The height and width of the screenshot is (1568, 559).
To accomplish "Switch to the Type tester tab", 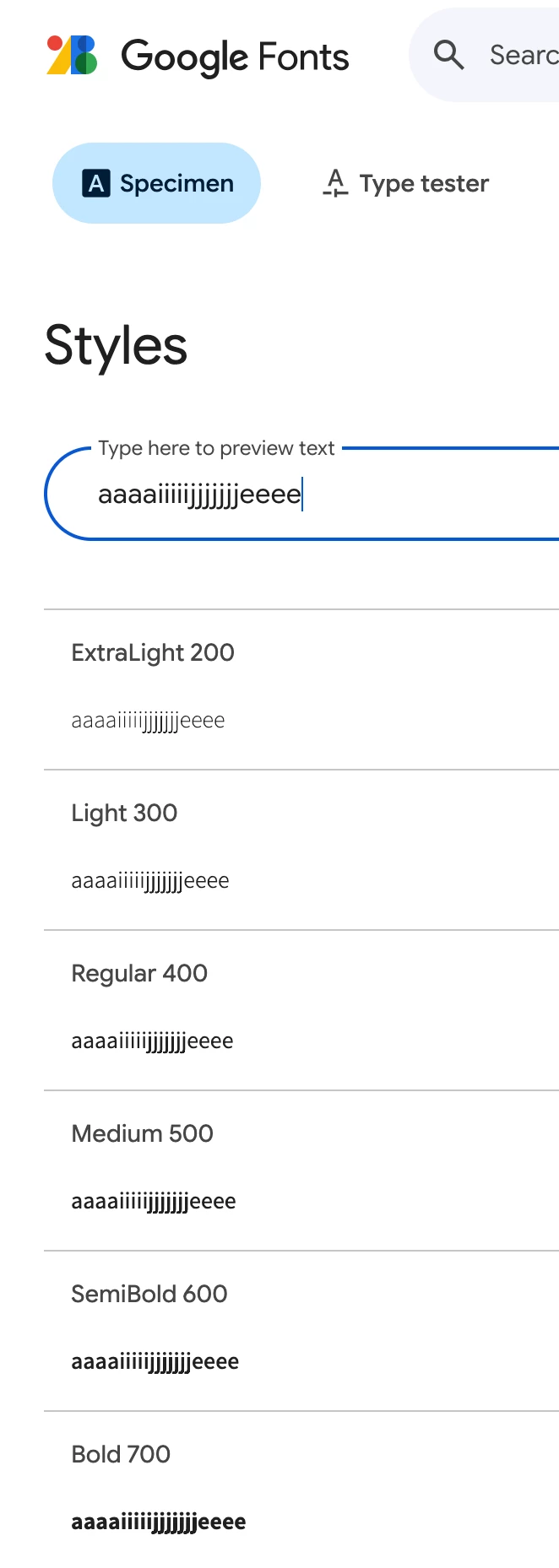I will click(x=406, y=183).
